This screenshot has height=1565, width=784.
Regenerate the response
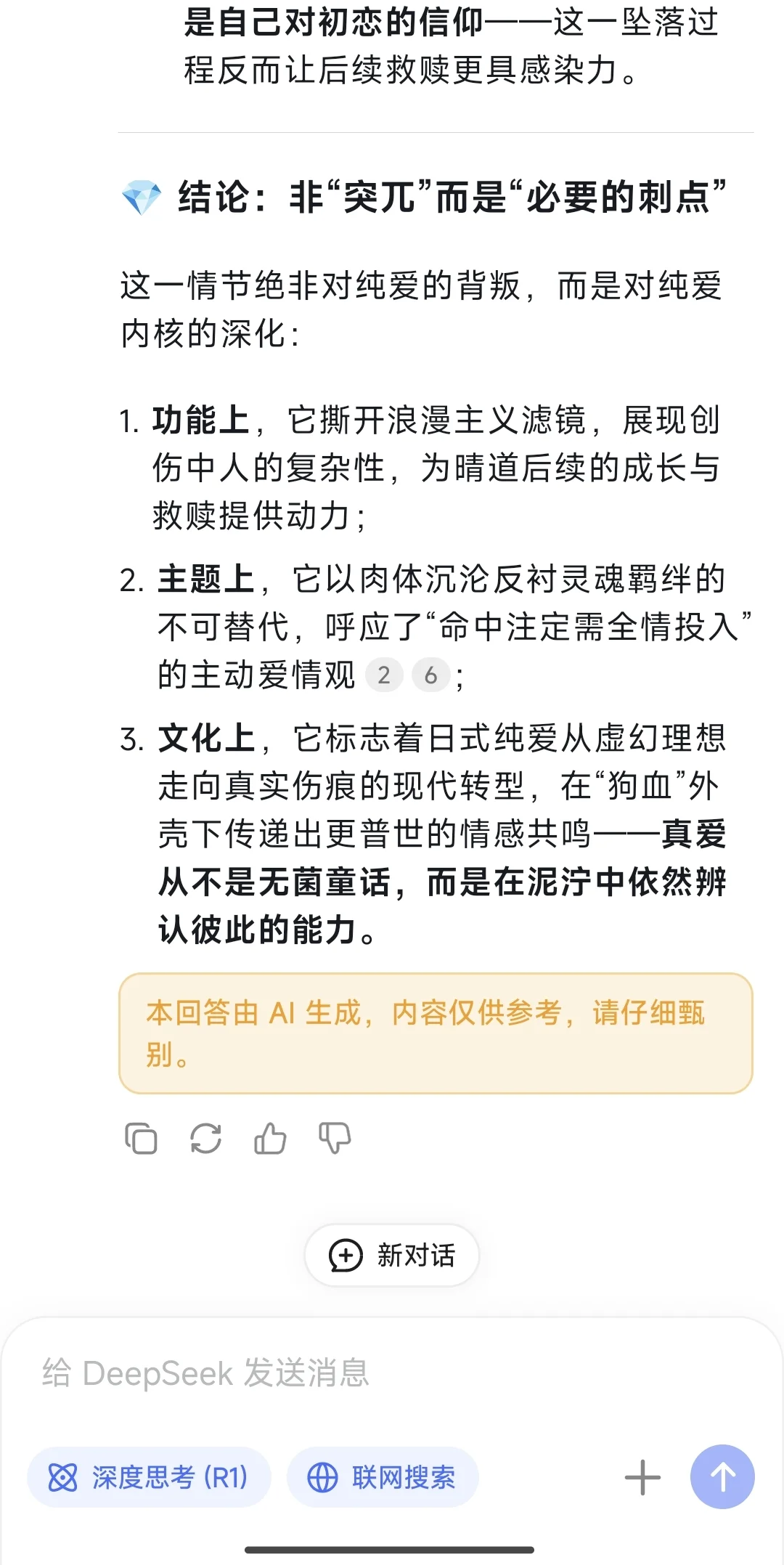pos(205,1138)
